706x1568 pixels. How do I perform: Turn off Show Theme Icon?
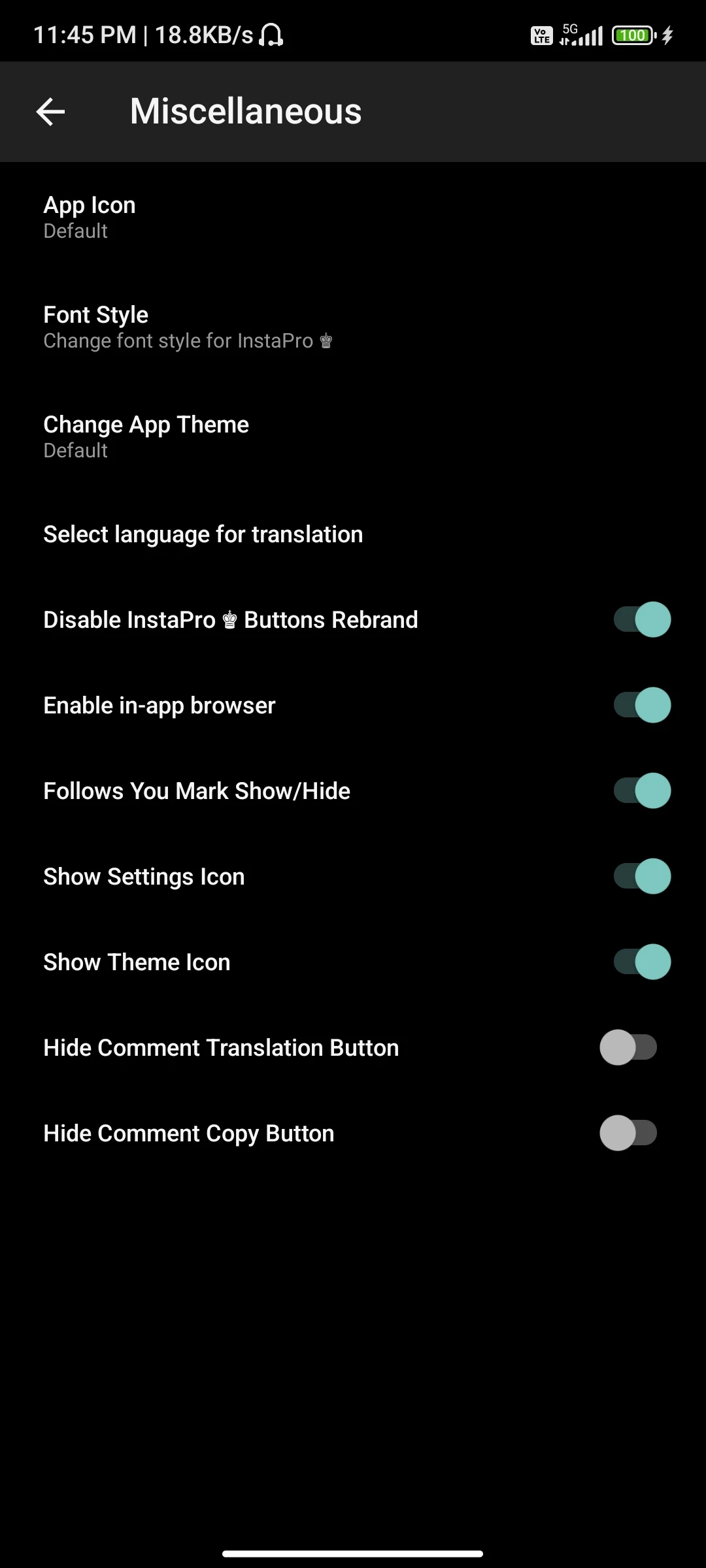coord(642,962)
